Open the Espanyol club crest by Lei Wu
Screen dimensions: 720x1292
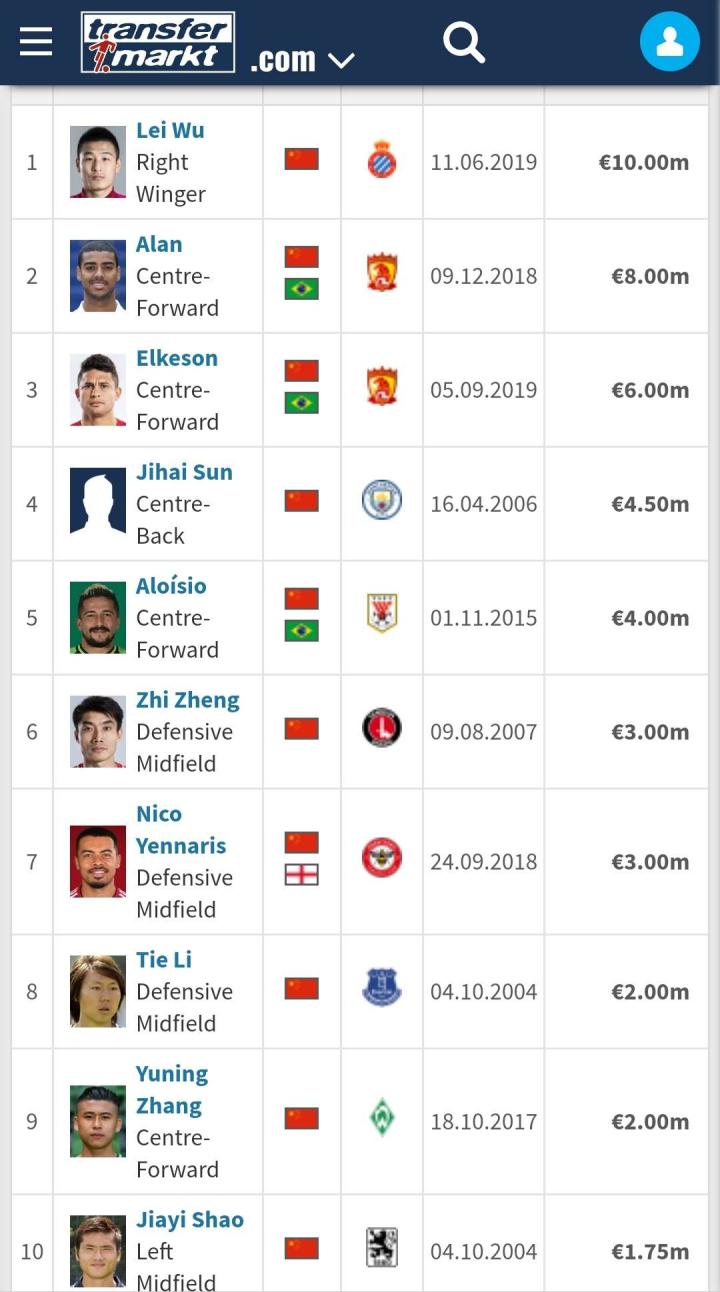(382, 161)
